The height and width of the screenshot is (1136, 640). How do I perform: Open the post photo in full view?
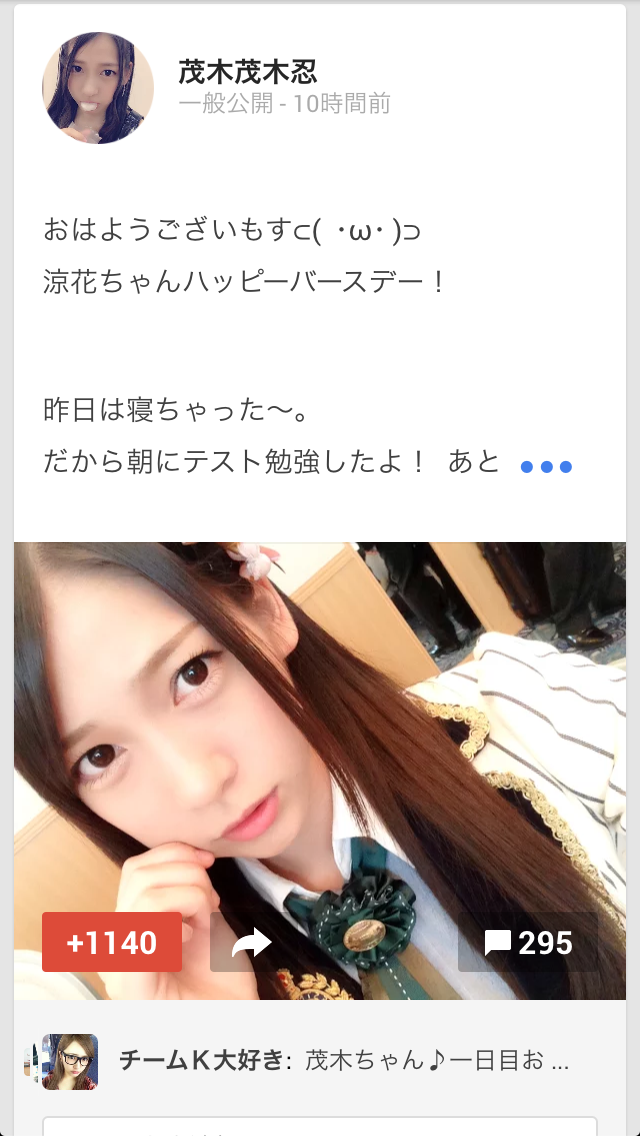click(320, 720)
